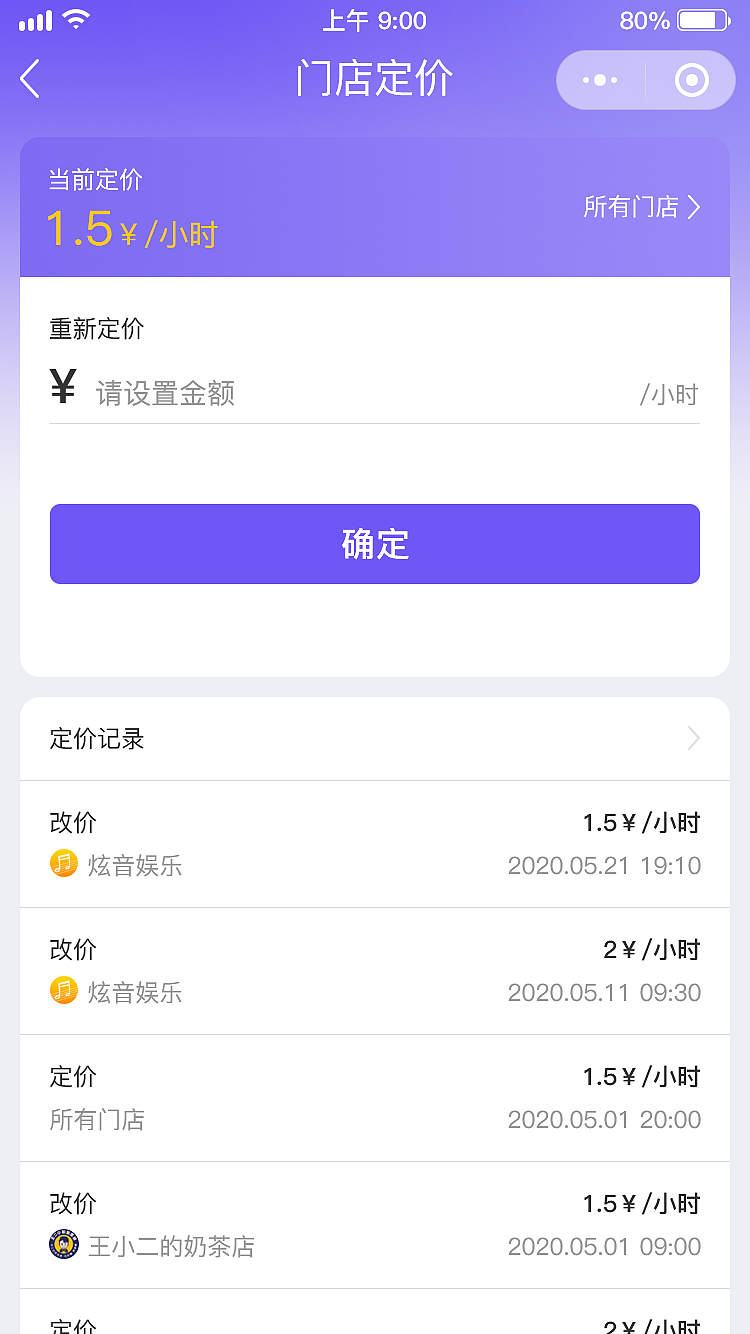Tap the circular mini-program capsule icon
The width and height of the screenshot is (750, 1334).
pyautogui.click(x=691, y=80)
